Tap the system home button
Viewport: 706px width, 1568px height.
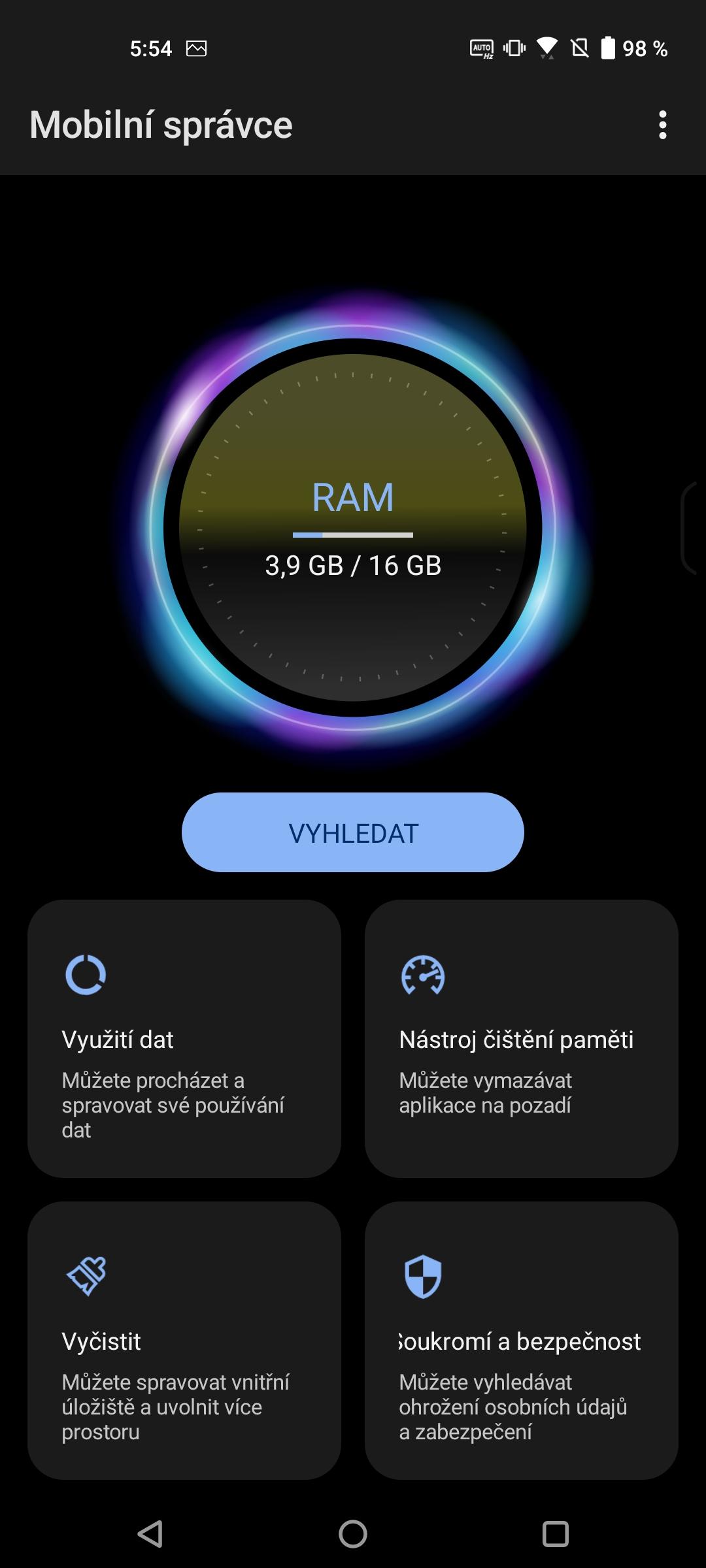click(x=353, y=1533)
